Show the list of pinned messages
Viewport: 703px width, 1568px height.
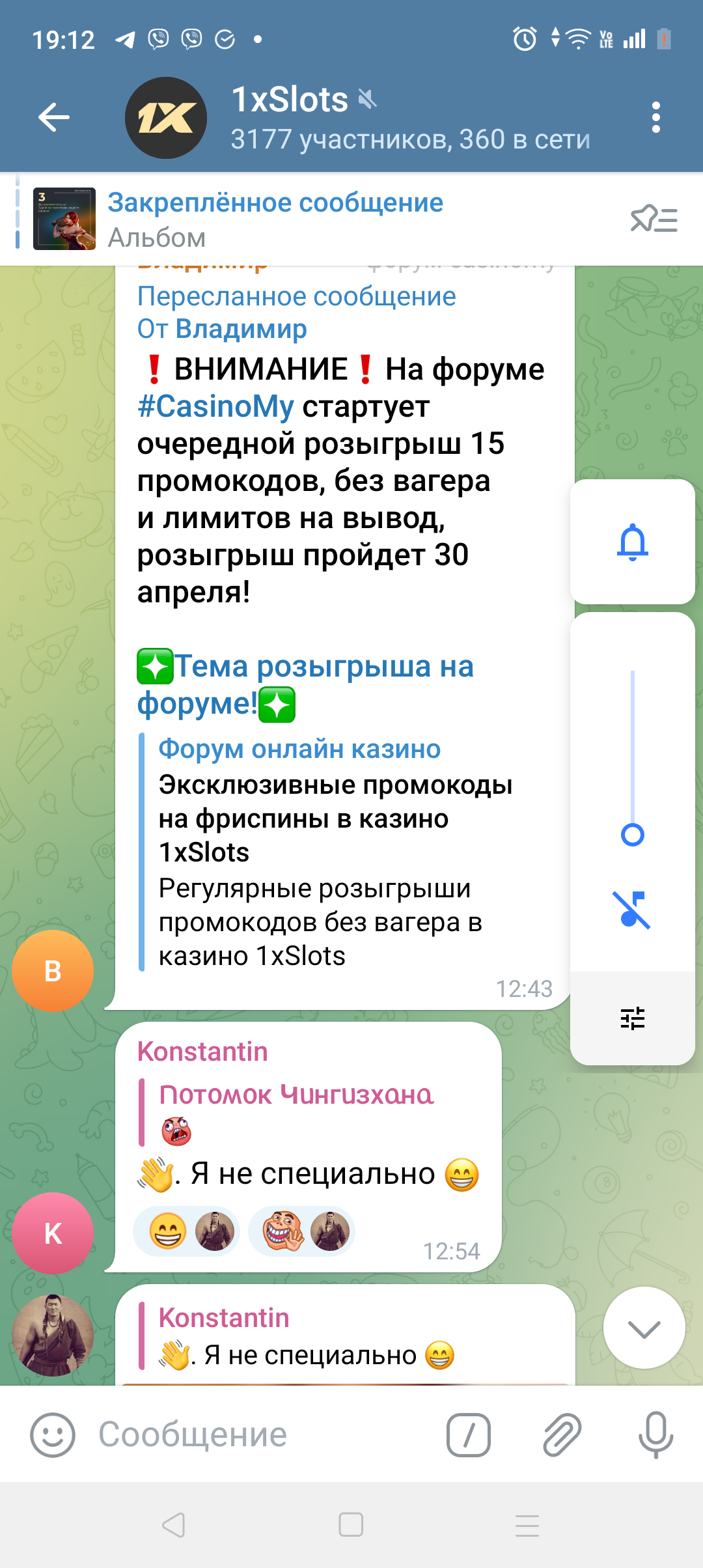tap(654, 219)
